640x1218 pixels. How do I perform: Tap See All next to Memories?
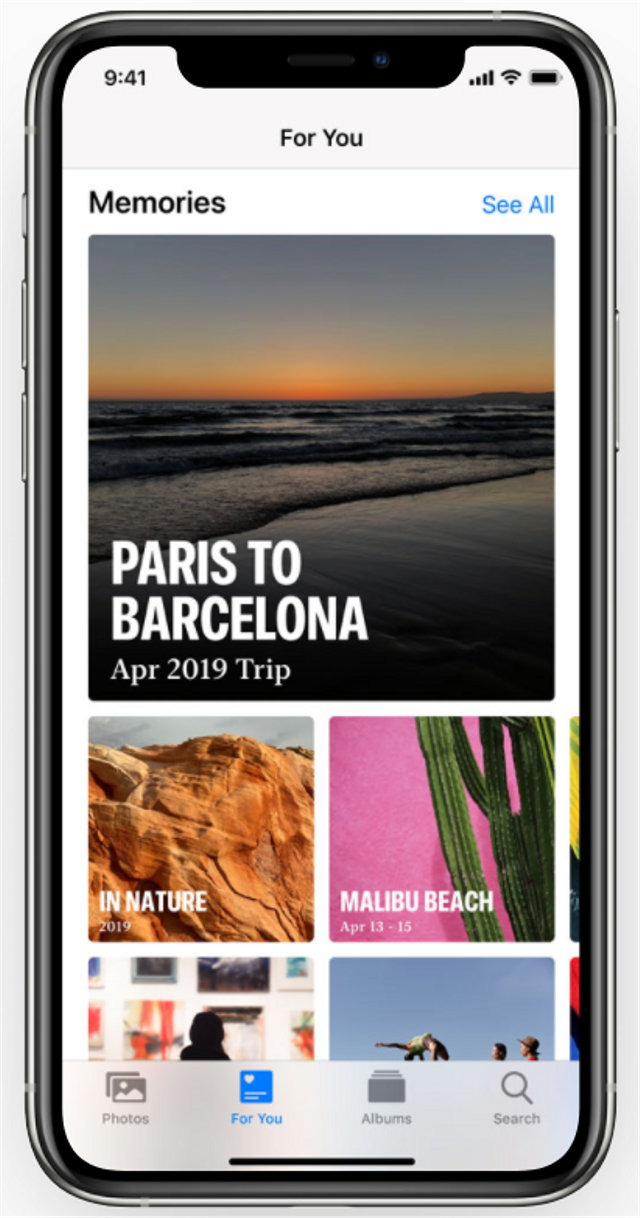click(x=517, y=205)
